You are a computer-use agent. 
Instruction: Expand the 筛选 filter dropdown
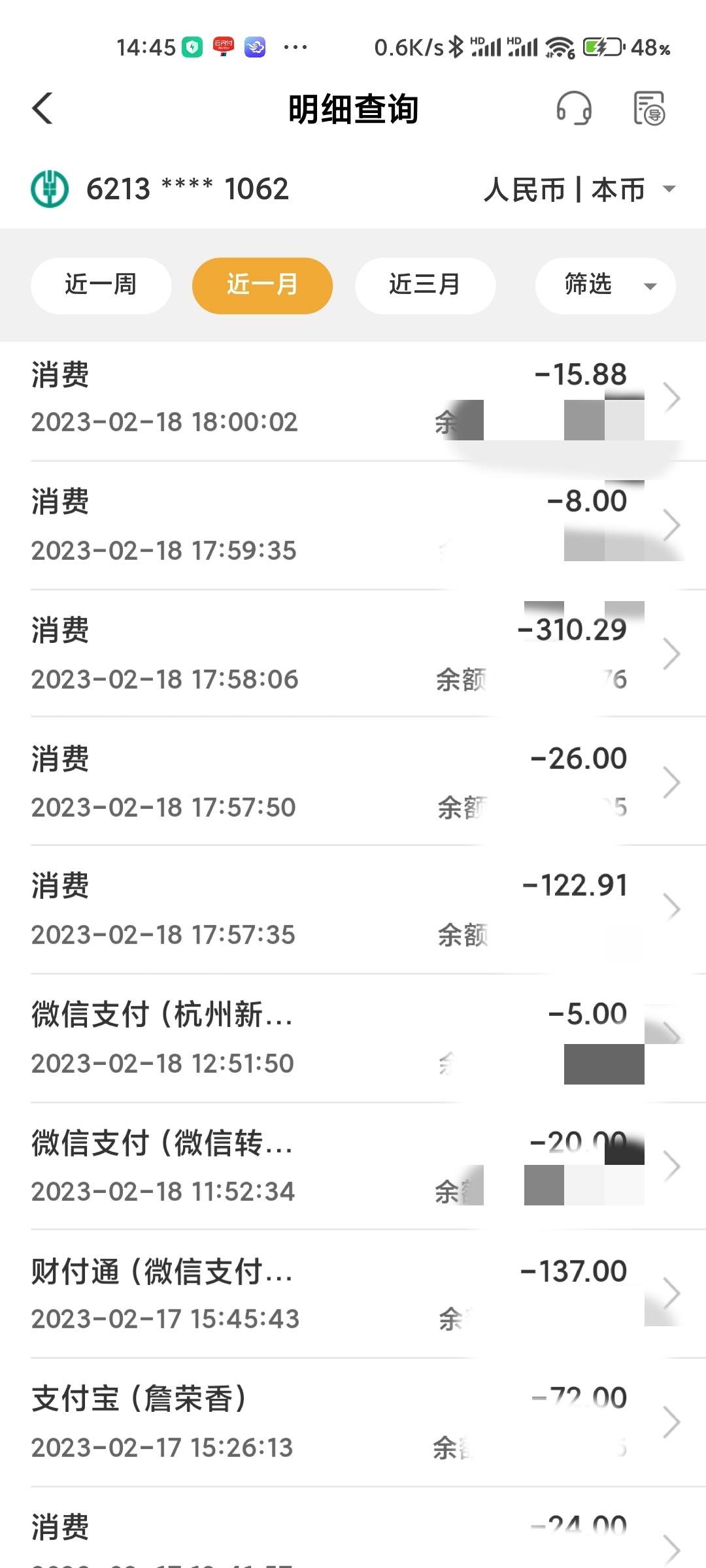(x=605, y=286)
